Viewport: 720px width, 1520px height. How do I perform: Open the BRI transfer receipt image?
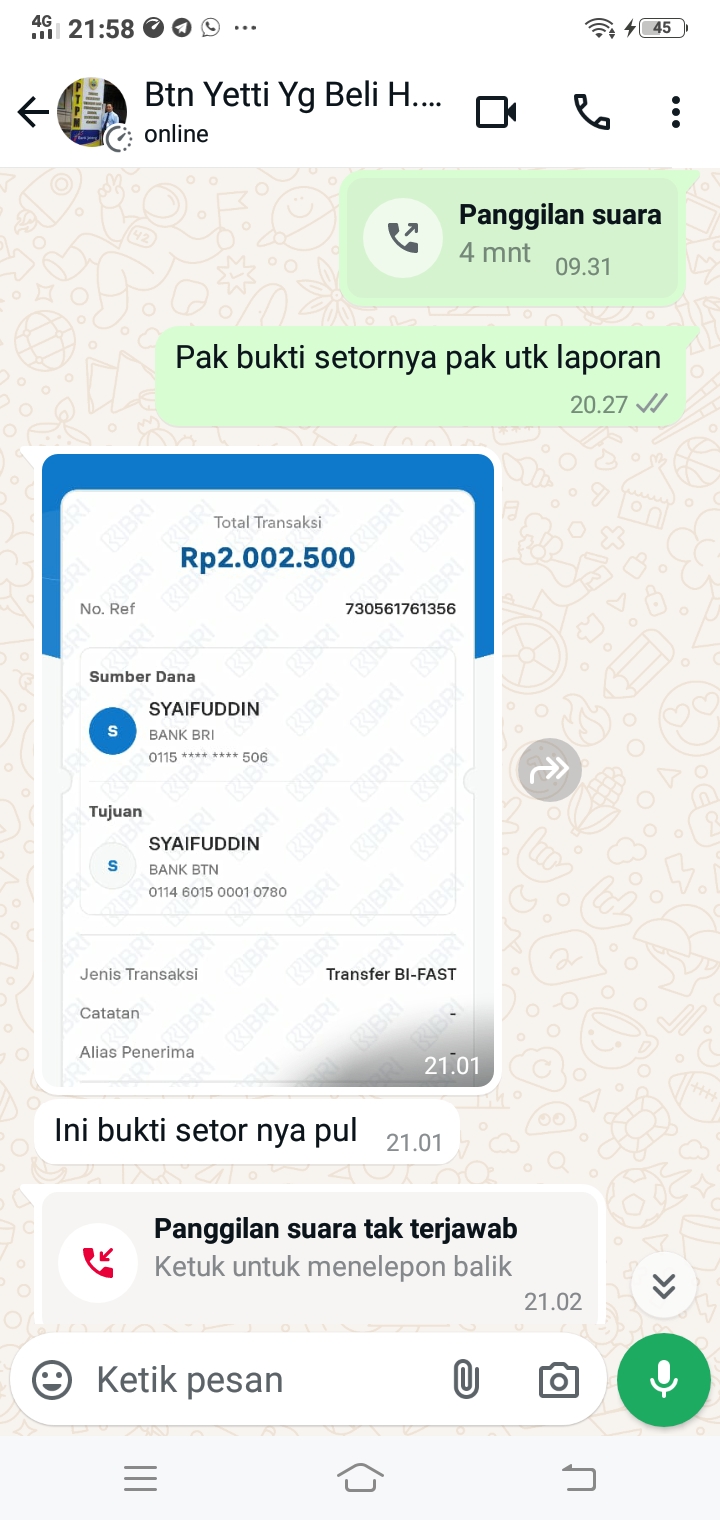point(268,770)
